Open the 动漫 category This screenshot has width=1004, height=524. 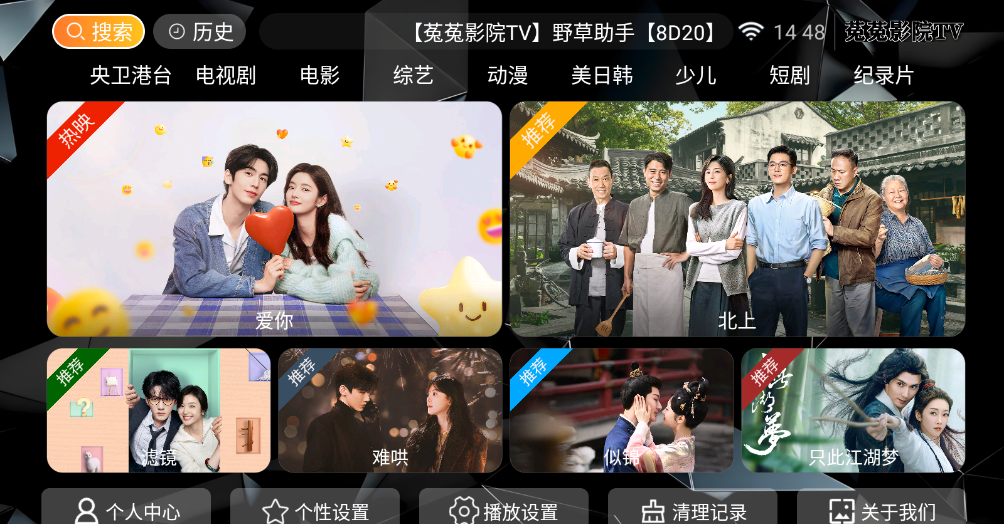[x=507, y=76]
